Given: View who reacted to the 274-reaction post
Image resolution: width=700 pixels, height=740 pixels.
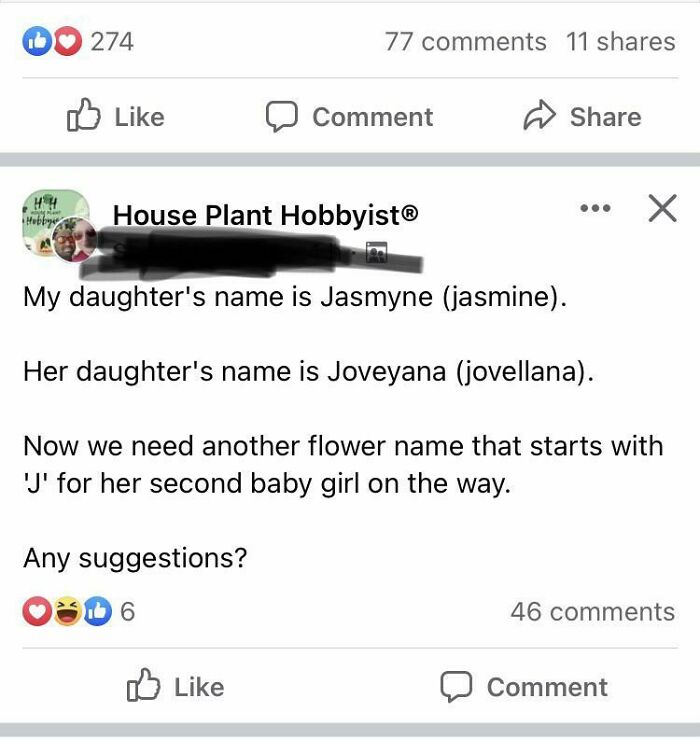Looking at the screenshot, I should tap(78, 42).
